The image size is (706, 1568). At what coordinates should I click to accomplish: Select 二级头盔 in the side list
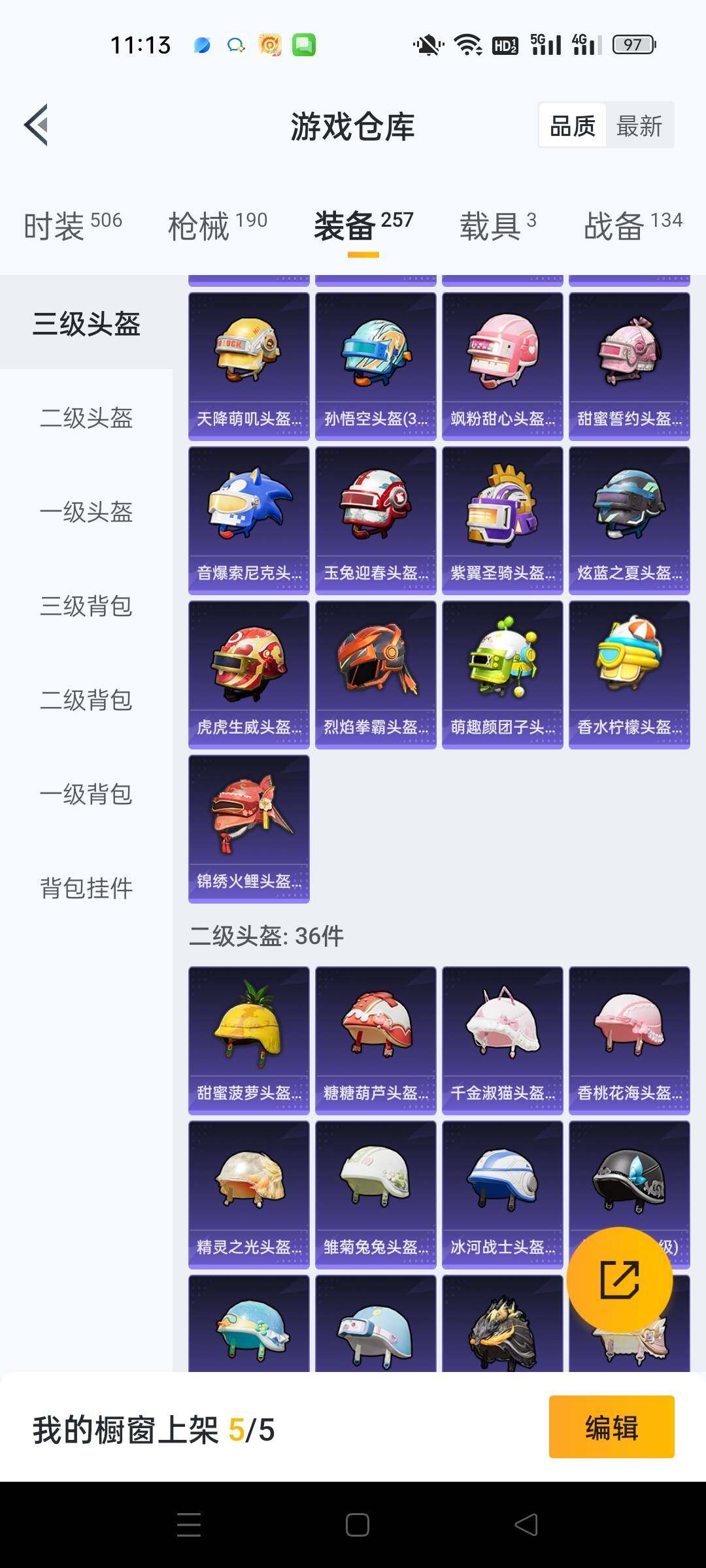(x=86, y=418)
